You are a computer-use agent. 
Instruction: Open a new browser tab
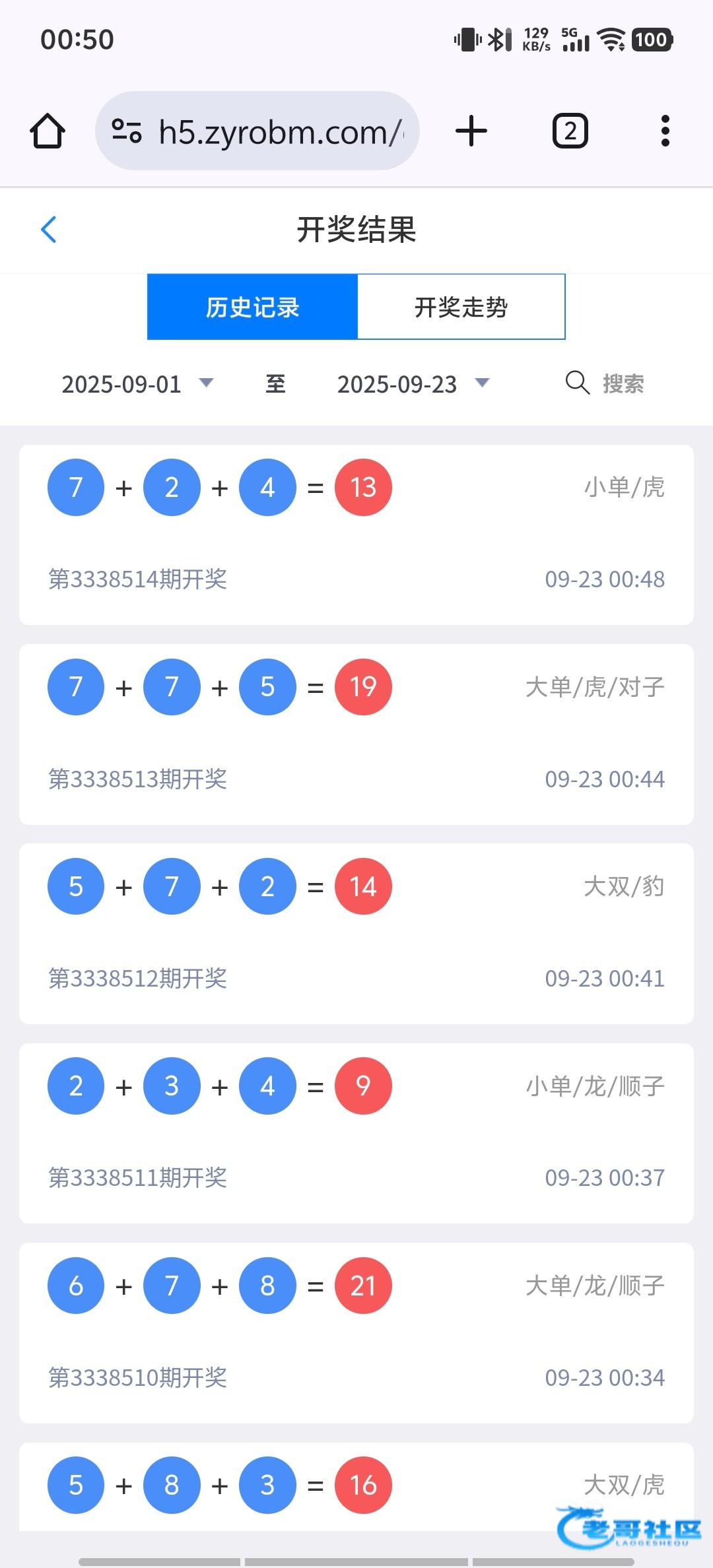coord(471,131)
